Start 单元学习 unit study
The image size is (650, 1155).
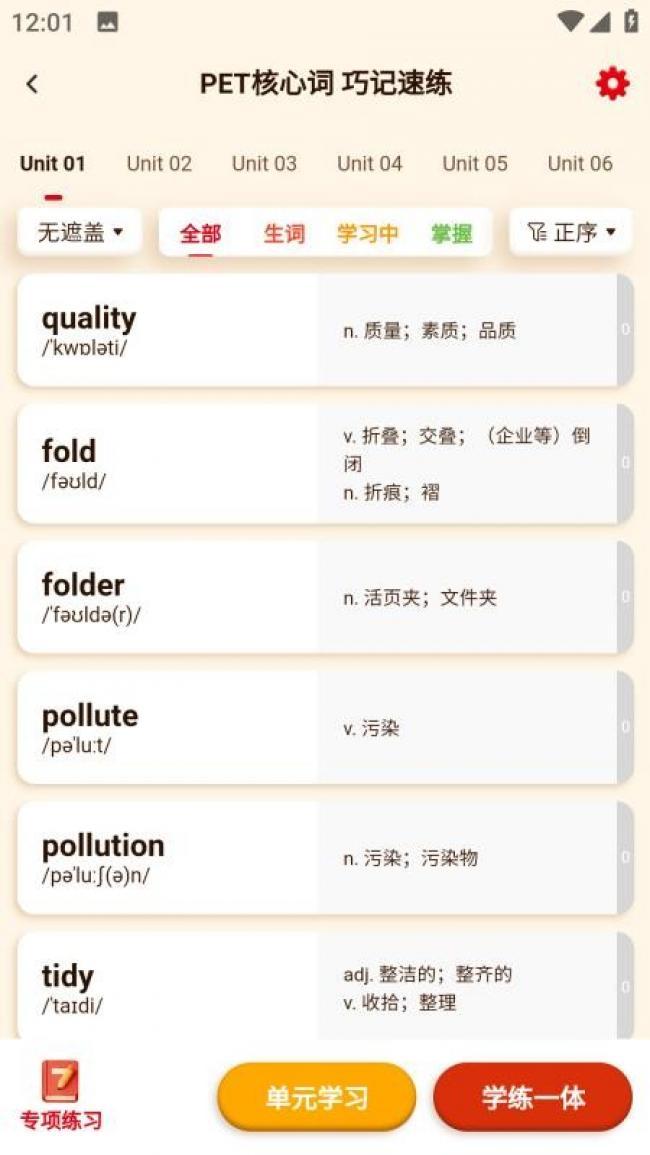pos(316,1097)
